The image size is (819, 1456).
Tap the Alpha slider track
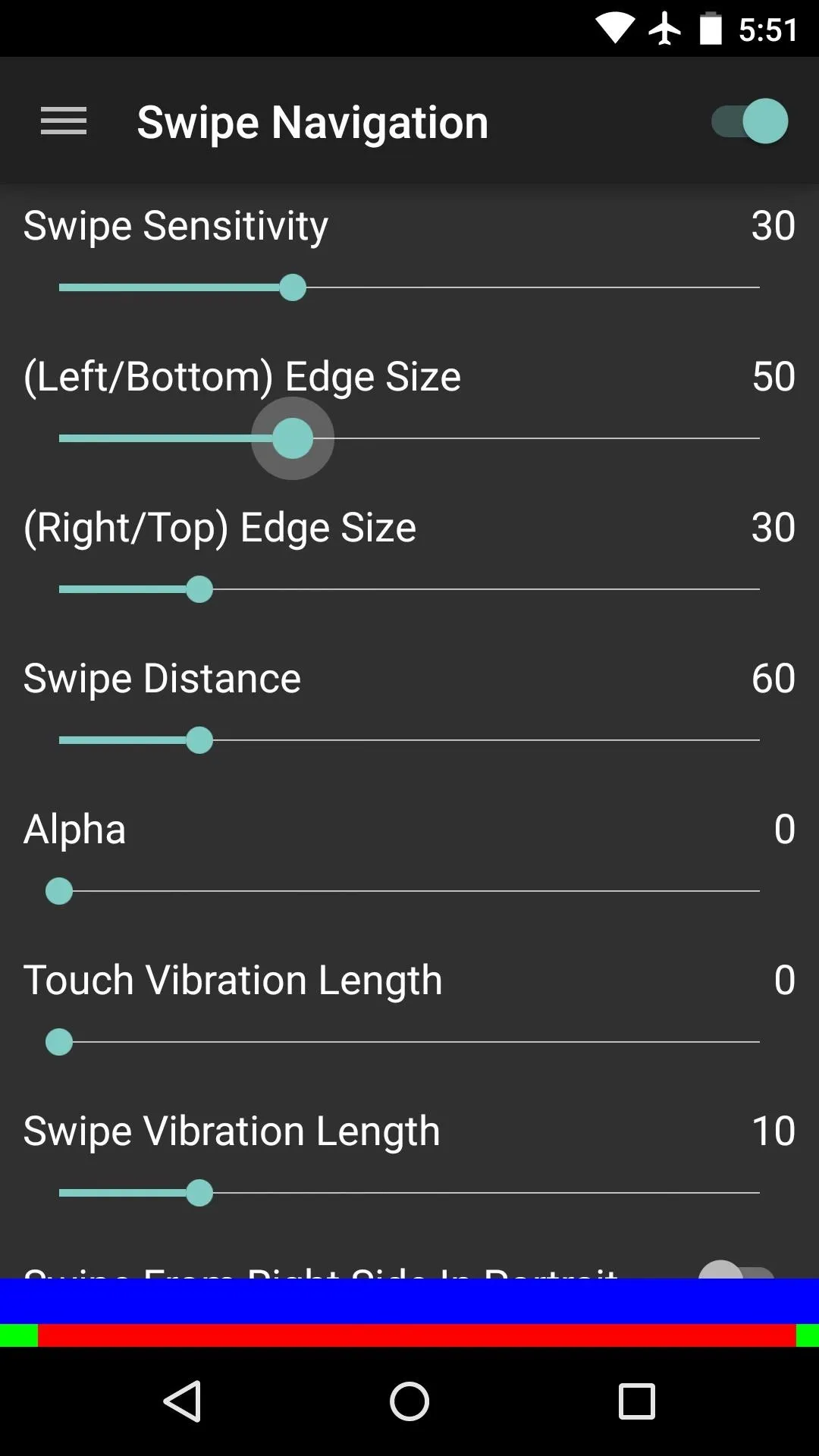(409, 891)
